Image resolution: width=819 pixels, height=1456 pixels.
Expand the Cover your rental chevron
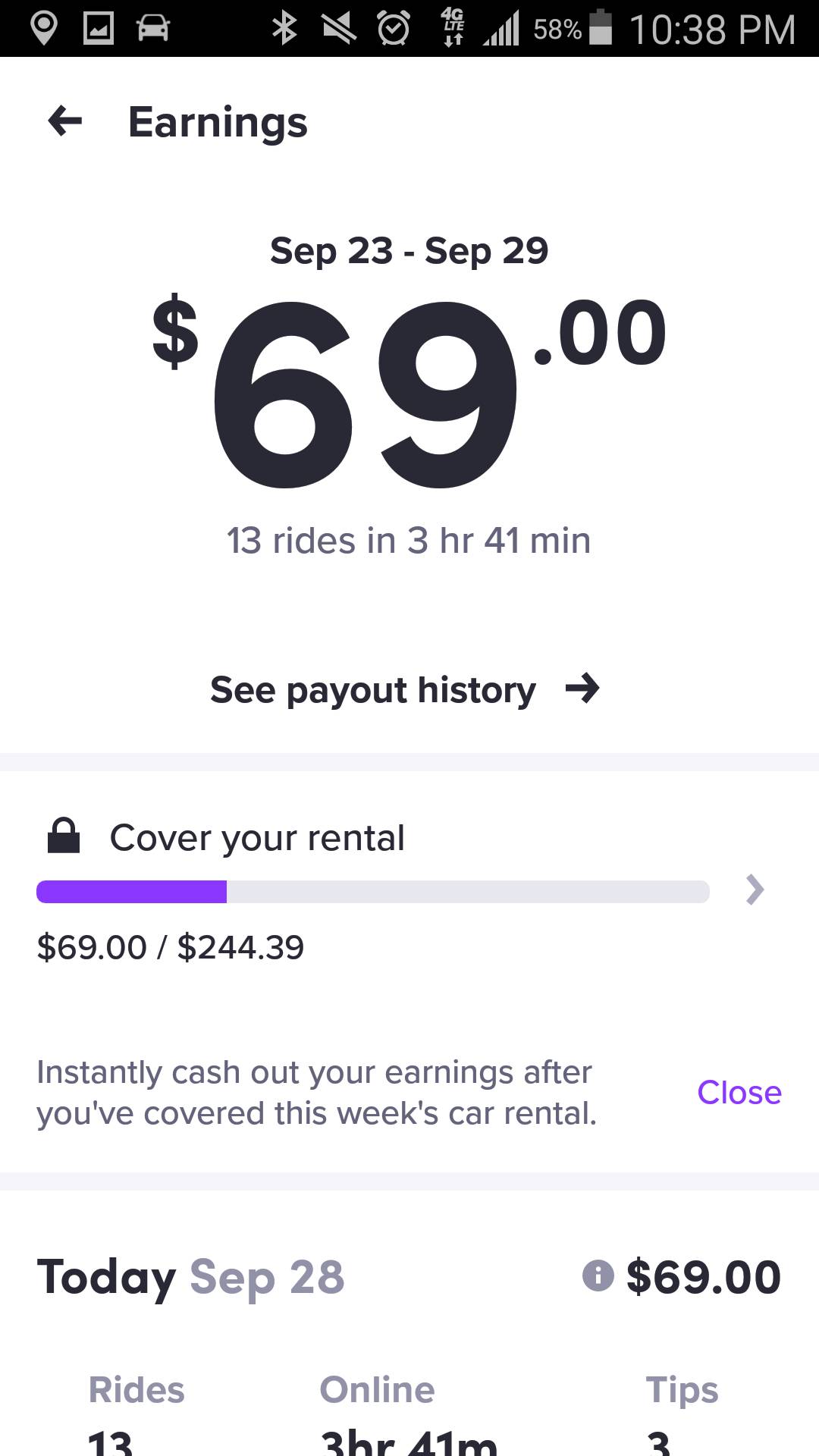[x=755, y=890]
